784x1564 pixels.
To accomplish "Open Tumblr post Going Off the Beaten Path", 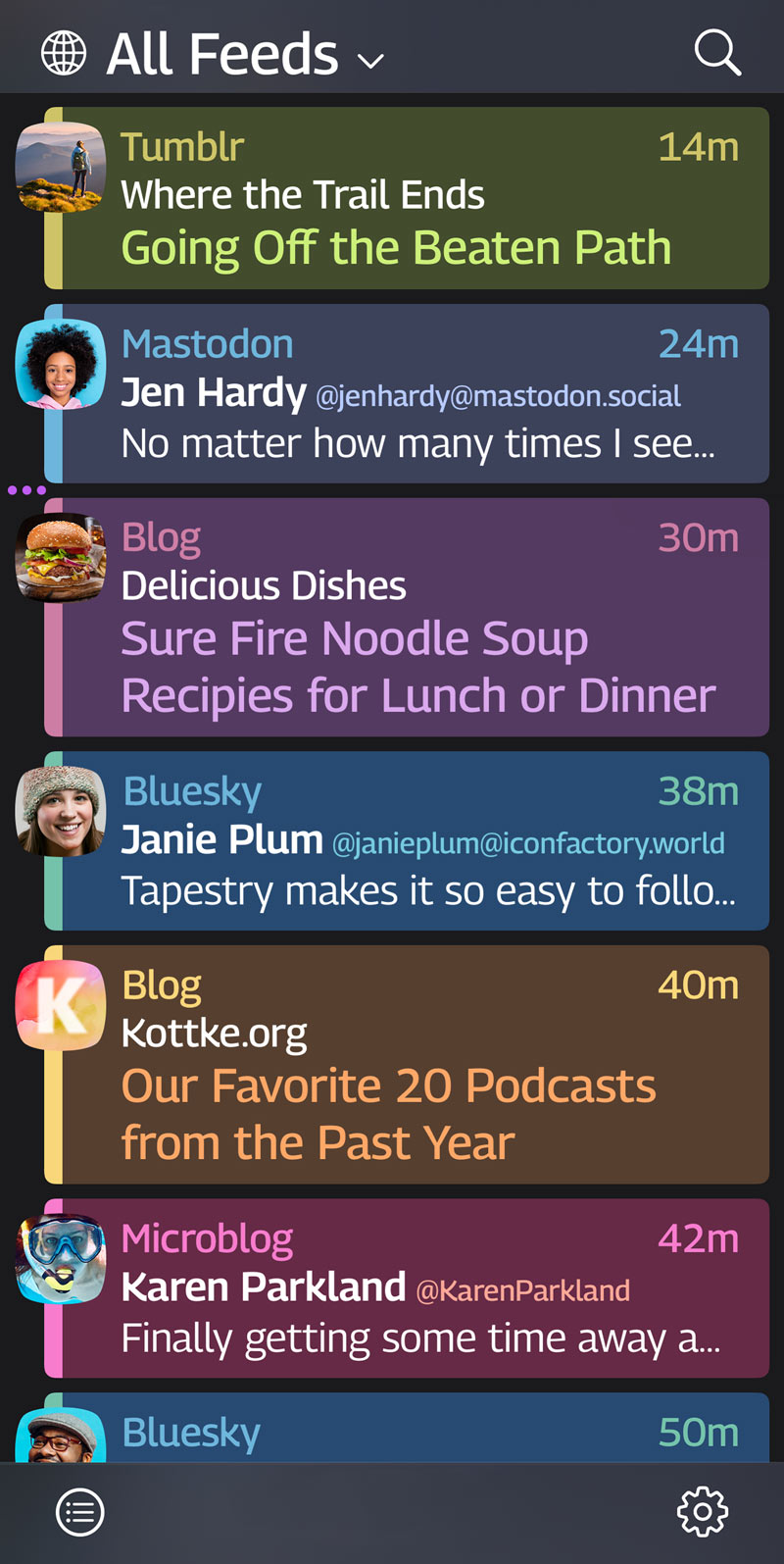I will click(407, 198).
